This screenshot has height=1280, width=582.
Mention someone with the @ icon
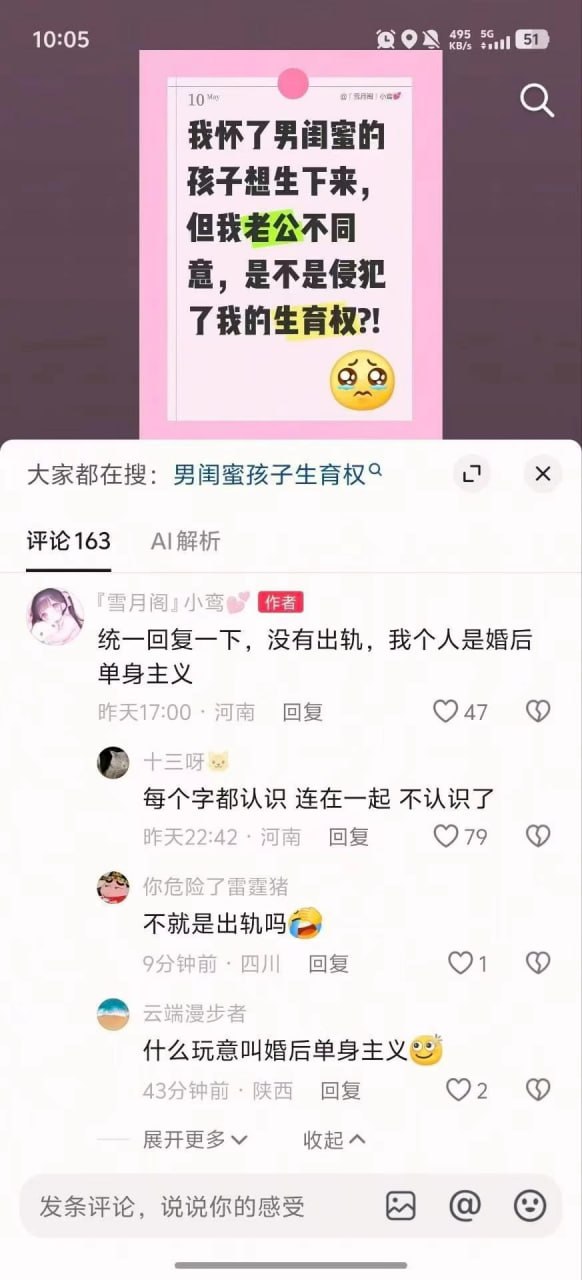pyautogui.click(x=465, y=1206)
